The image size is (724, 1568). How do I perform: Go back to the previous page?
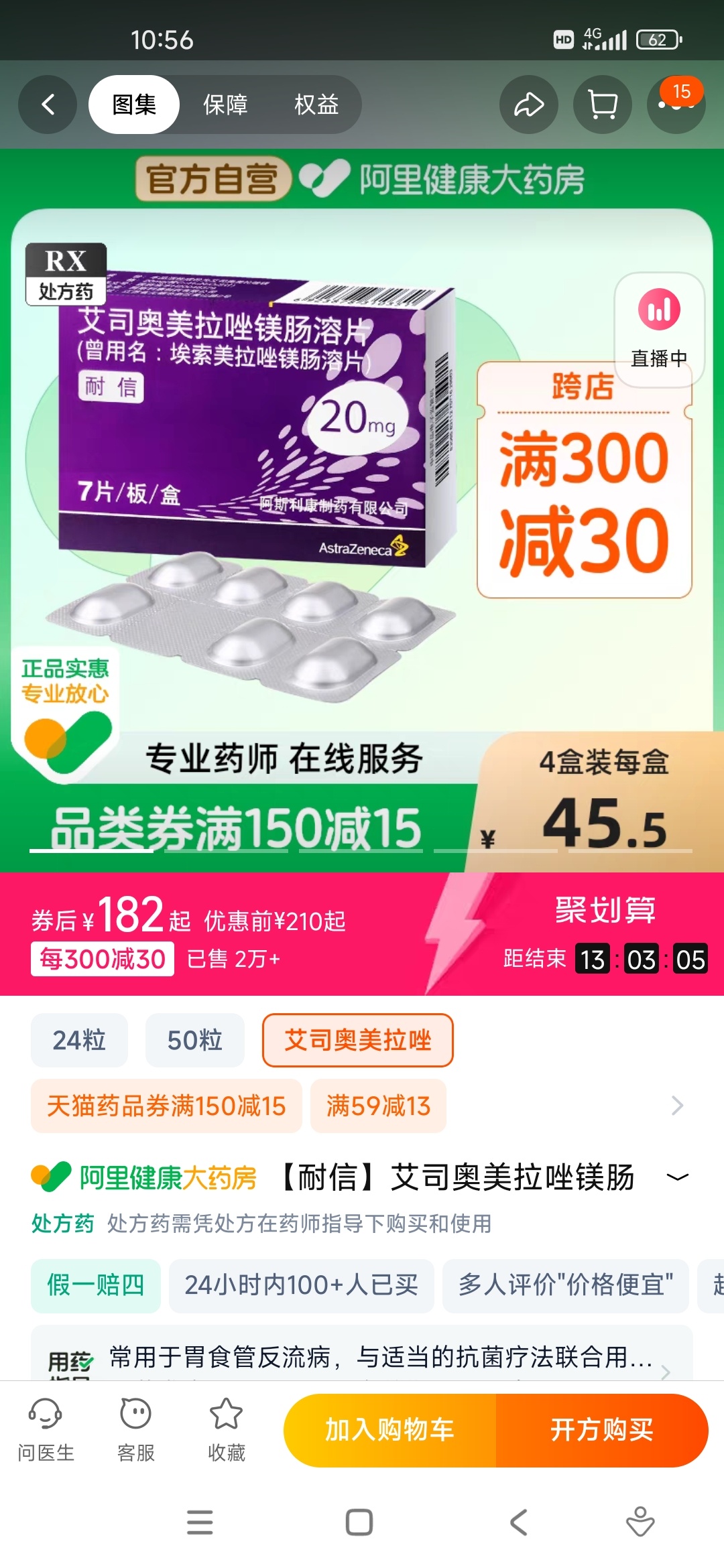point(48,105)
